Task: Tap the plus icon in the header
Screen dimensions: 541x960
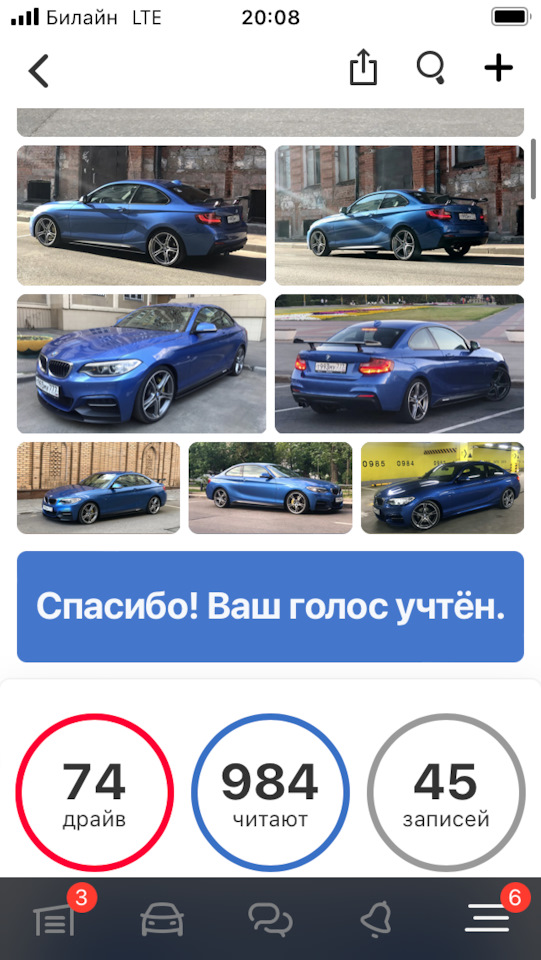Action: [499, 68]
